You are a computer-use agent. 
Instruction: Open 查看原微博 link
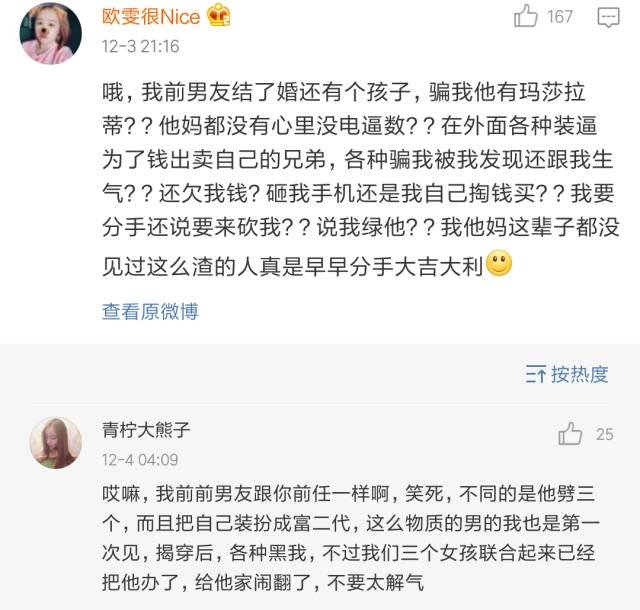pyautogui.click(x=150, y=311)
